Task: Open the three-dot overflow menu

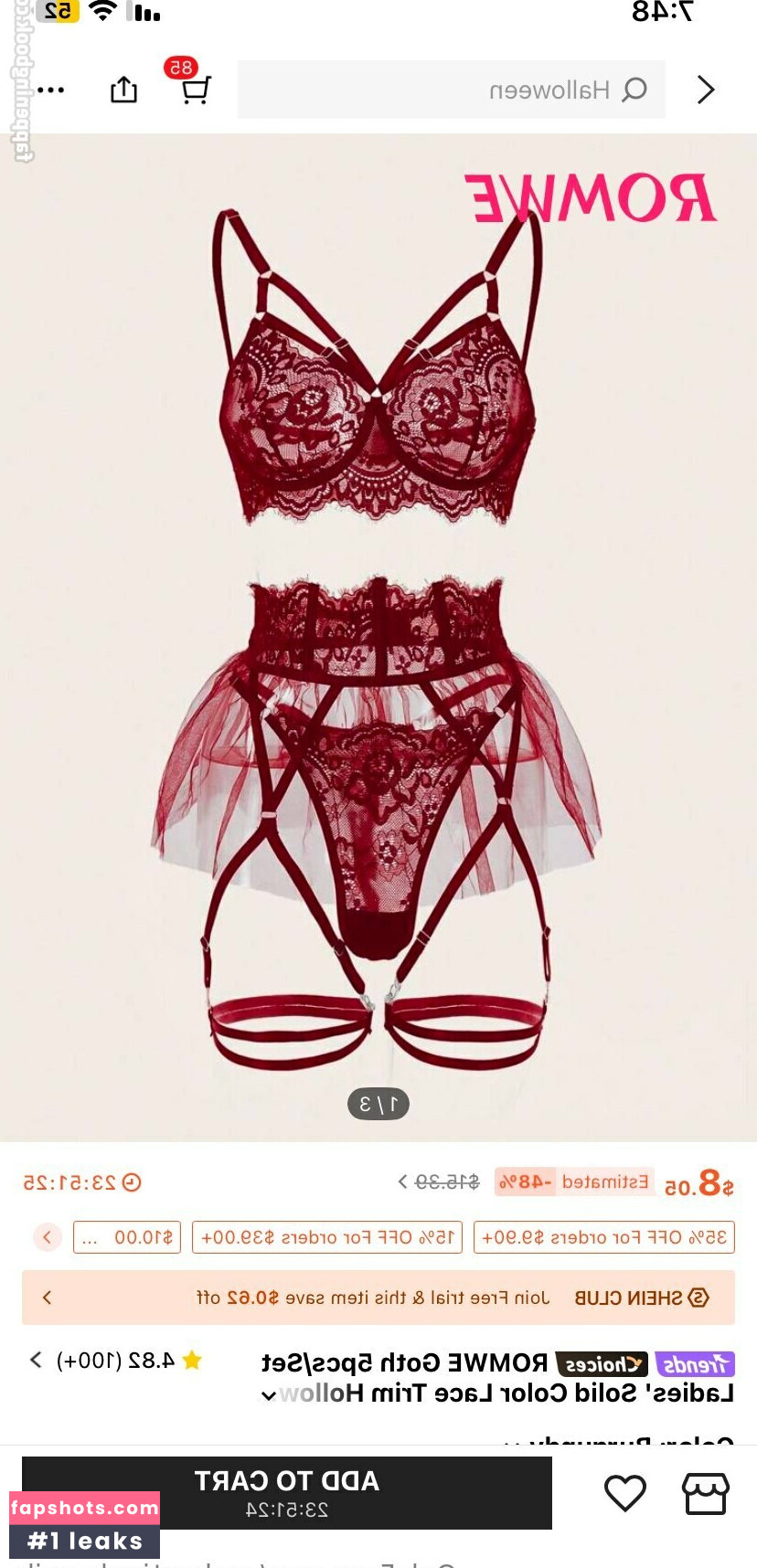Action: point(51,90)
